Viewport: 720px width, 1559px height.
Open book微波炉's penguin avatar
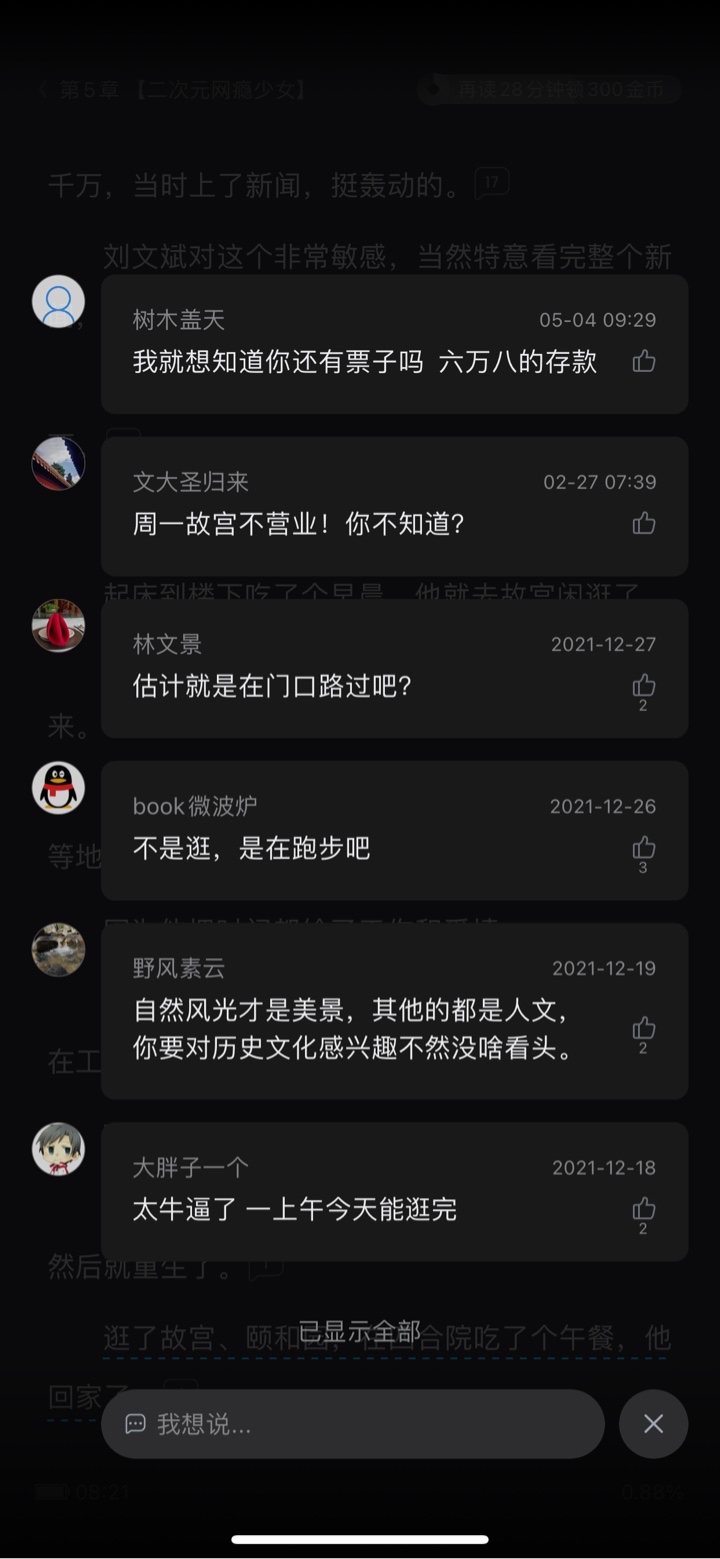coord(58,787)
